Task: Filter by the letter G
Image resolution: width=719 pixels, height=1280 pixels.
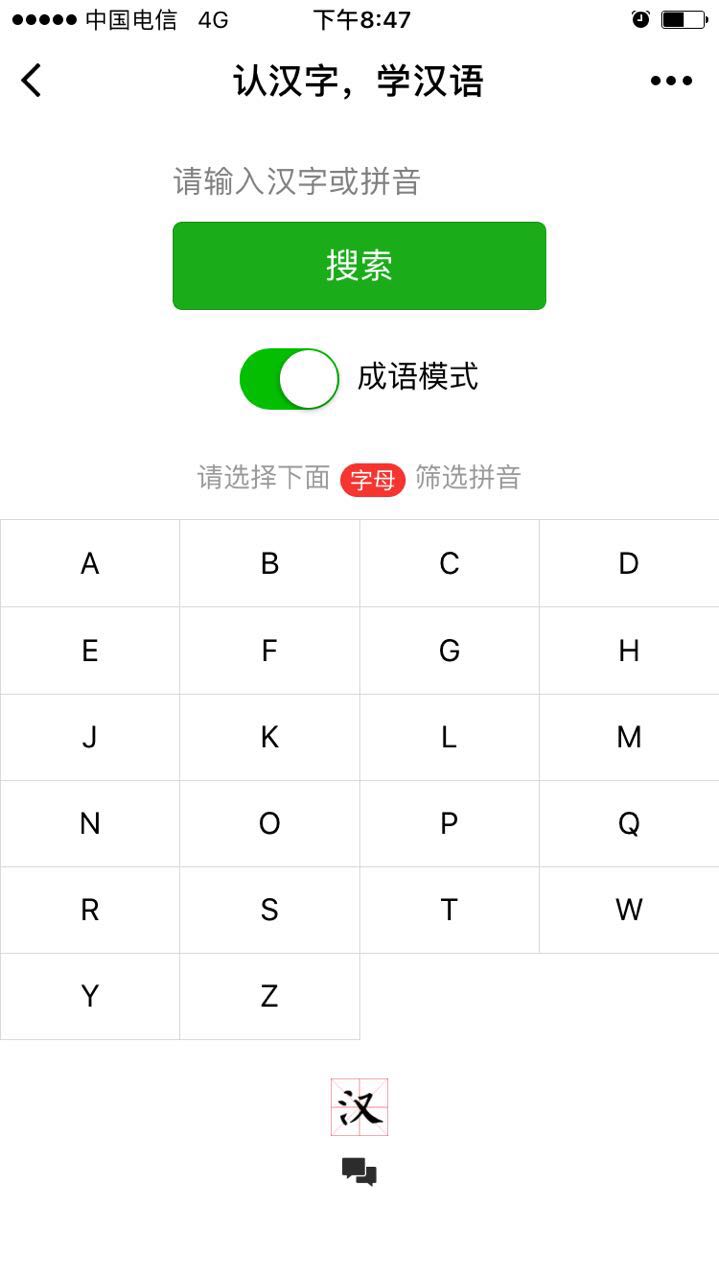Action: pos(449,651)
